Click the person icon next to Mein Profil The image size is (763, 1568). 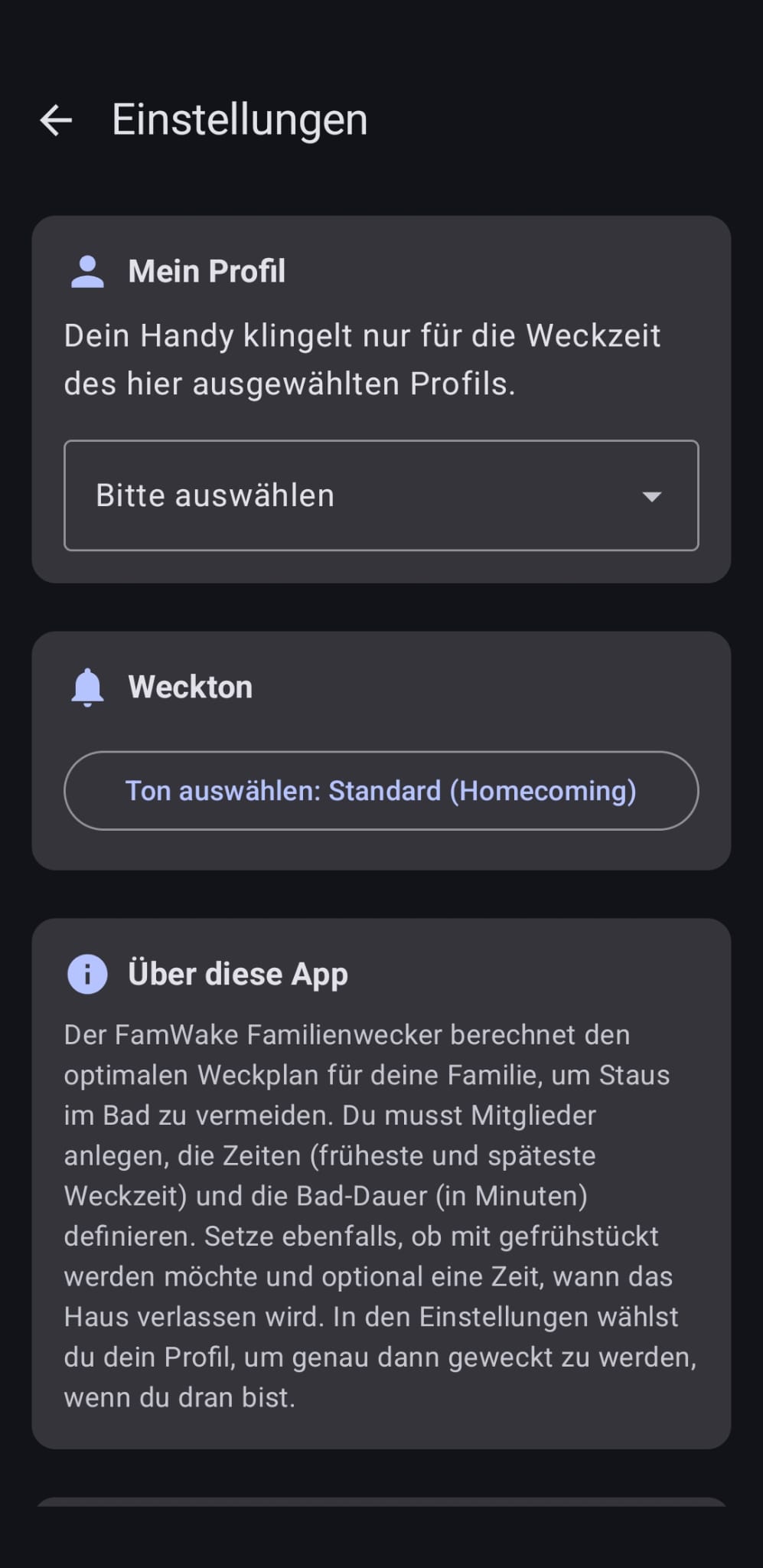point(87,270)
